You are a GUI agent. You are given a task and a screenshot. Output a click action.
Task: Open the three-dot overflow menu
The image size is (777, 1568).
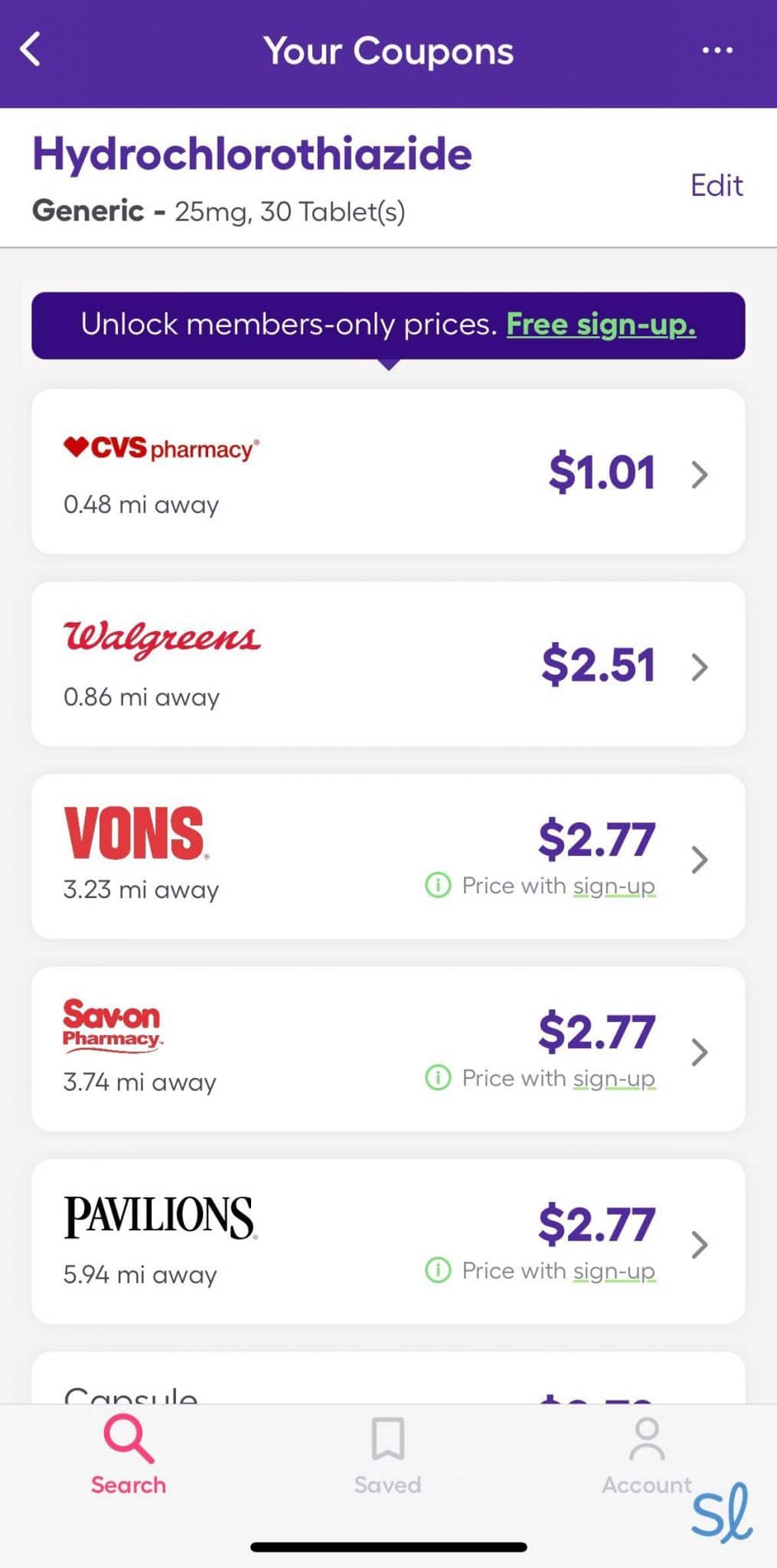(716, 50)
